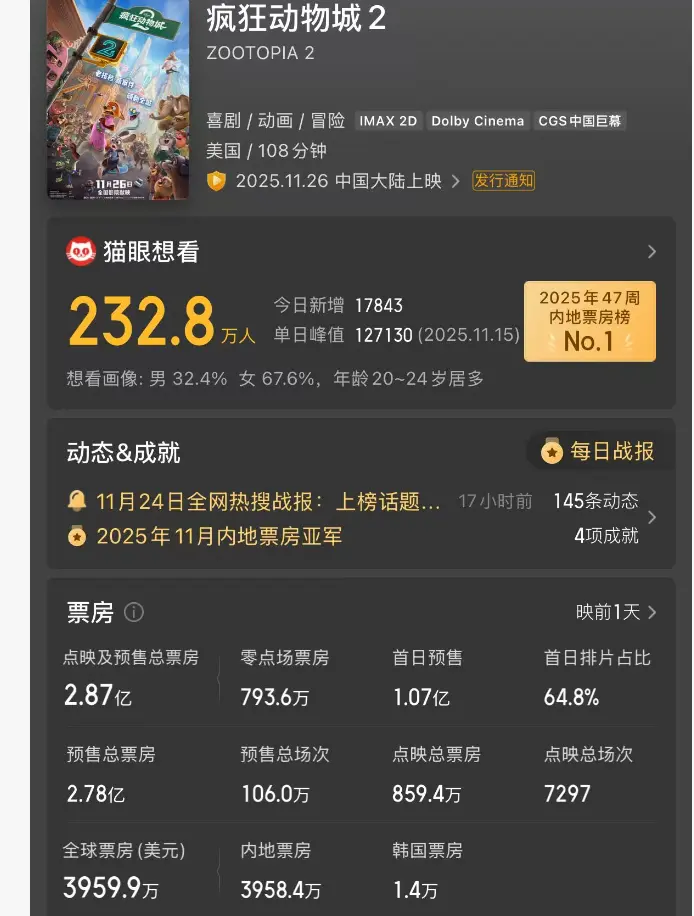The height and width of the screenshot is (916, 694).
Task: Expand the 猫眼想看 section
Action: click(651, 252)
